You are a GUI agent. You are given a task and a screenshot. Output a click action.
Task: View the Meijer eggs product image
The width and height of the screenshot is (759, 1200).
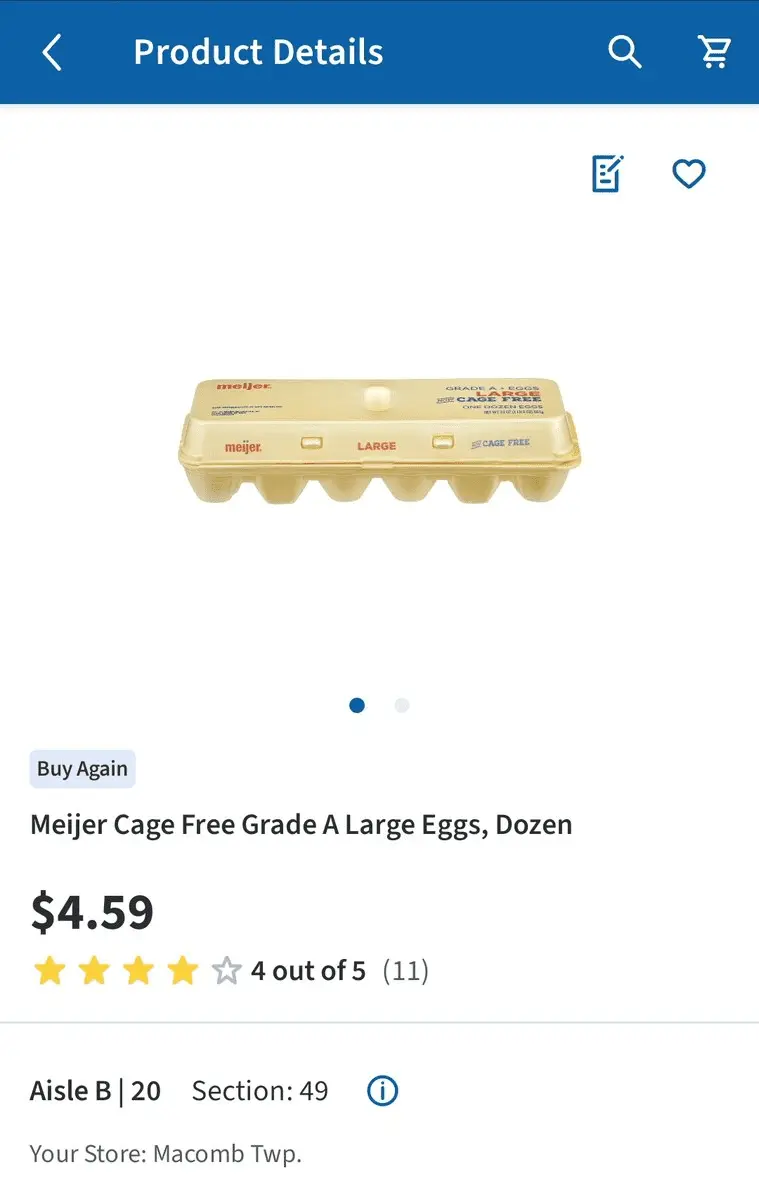coord(379,441)
